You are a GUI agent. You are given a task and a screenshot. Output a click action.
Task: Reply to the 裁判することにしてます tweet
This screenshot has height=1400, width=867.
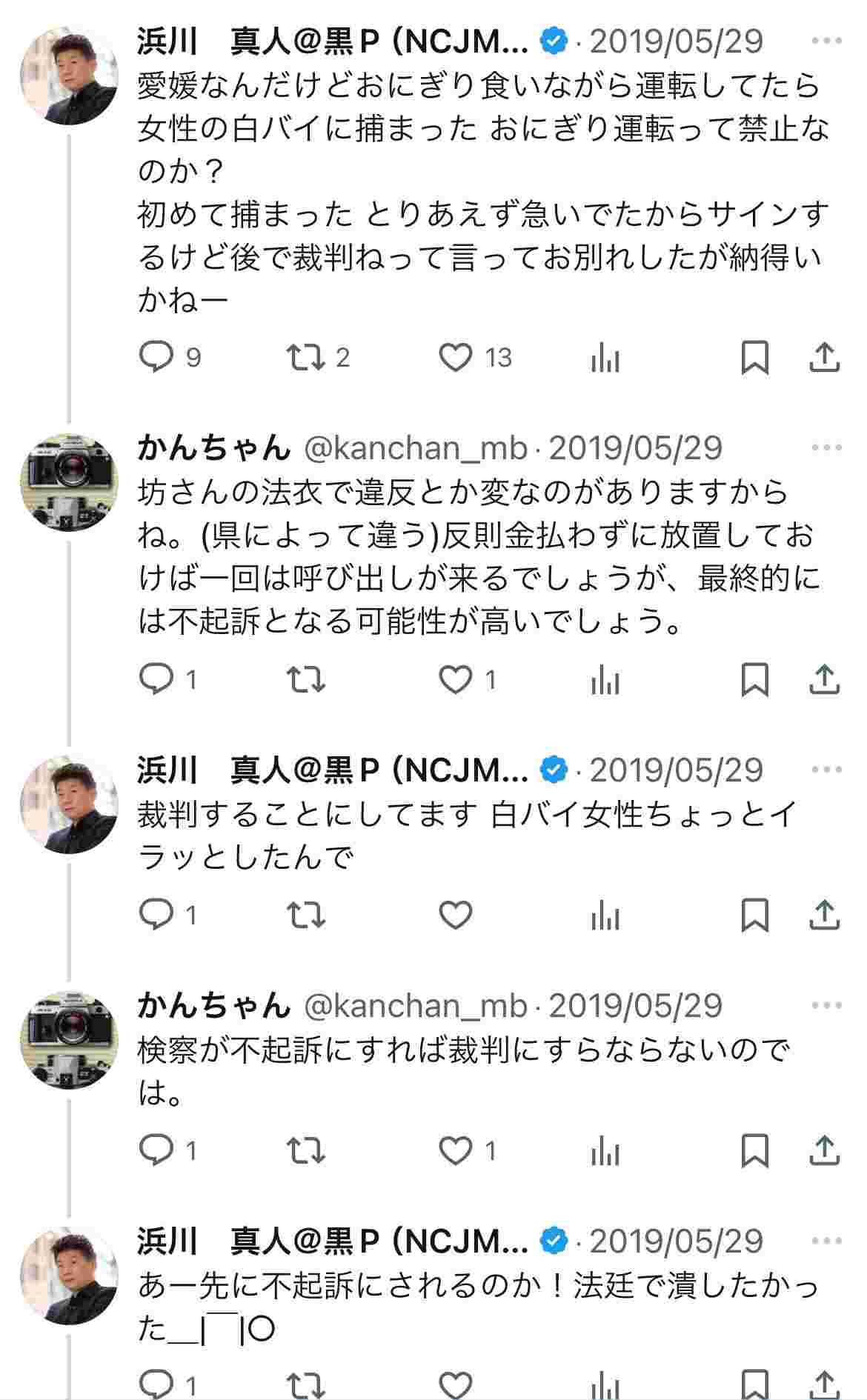(156, 916)
